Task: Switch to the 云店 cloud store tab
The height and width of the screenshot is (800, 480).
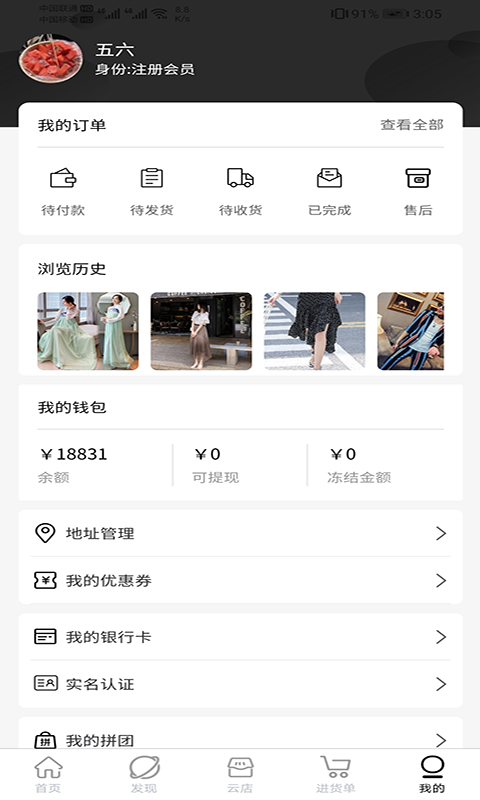Action: 240,774
